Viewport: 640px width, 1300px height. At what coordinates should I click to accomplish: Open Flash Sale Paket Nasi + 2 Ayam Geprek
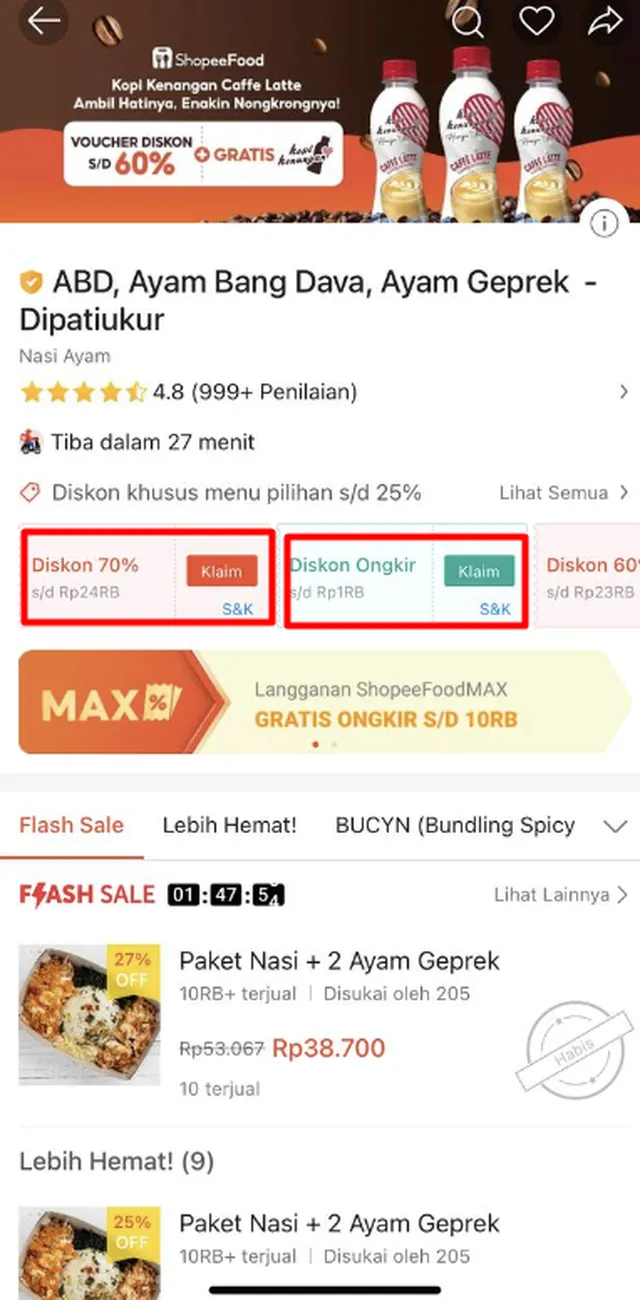pos(339,961)
